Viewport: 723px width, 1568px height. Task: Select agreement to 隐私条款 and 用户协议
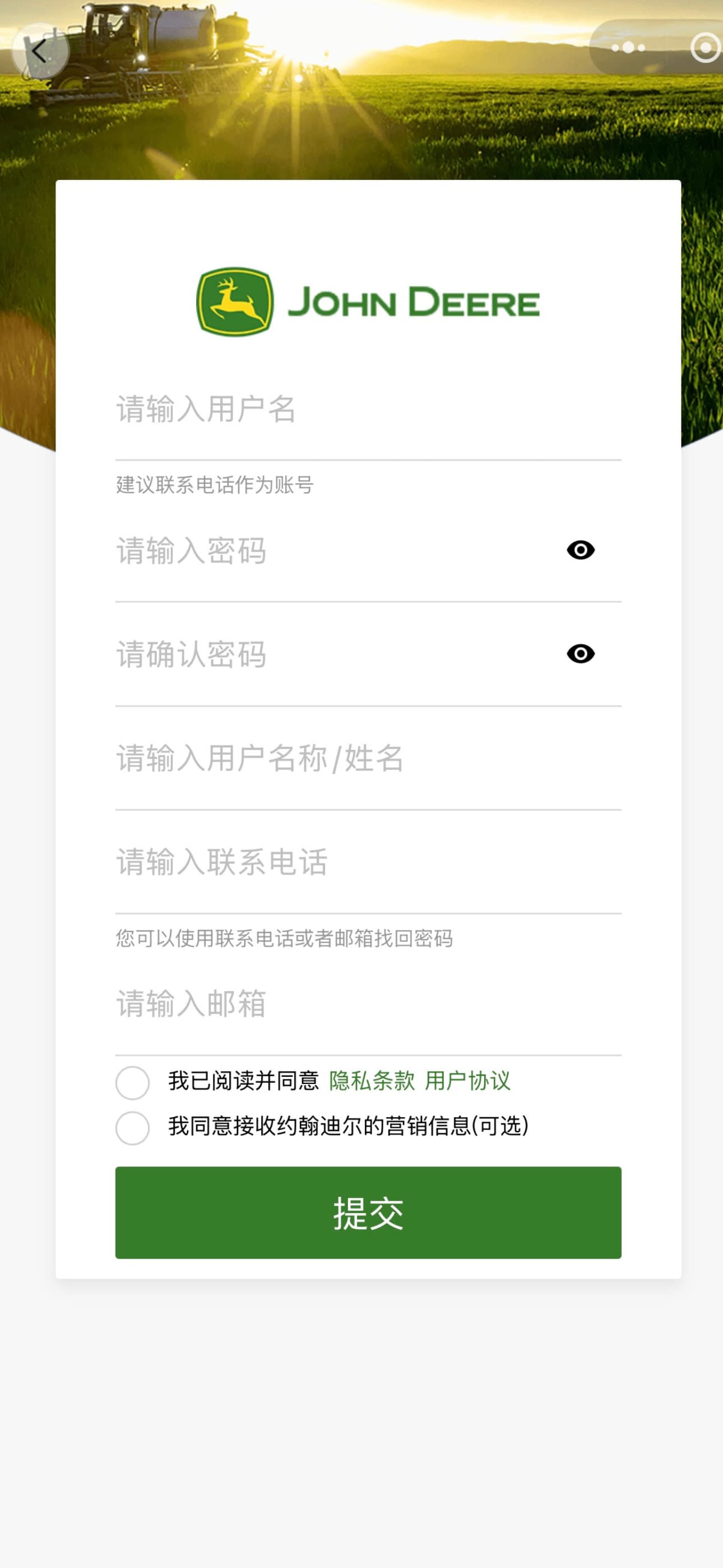tap(133, 1083)
